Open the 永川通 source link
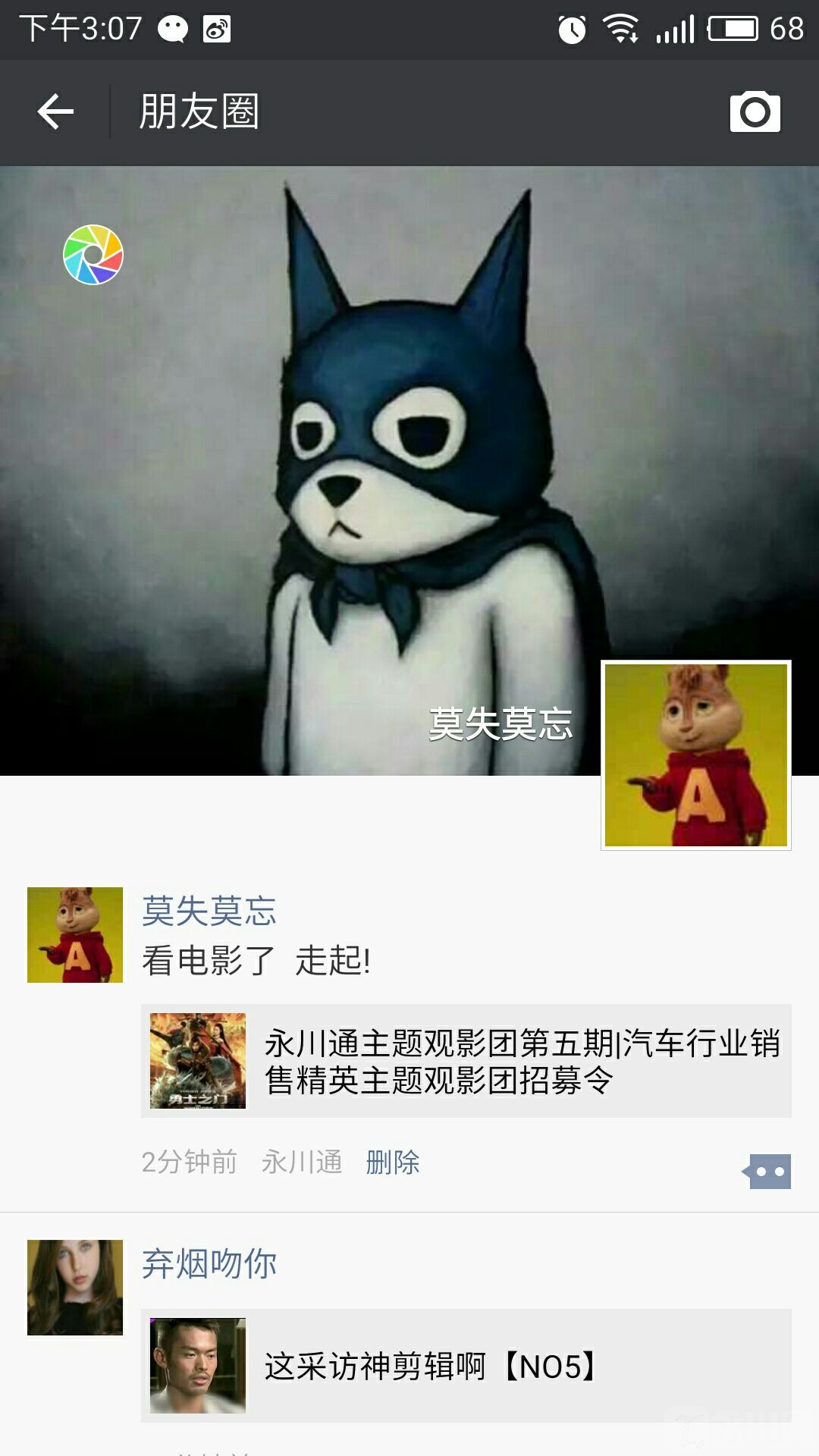Screen dimensions: 819x1456 302,1162
